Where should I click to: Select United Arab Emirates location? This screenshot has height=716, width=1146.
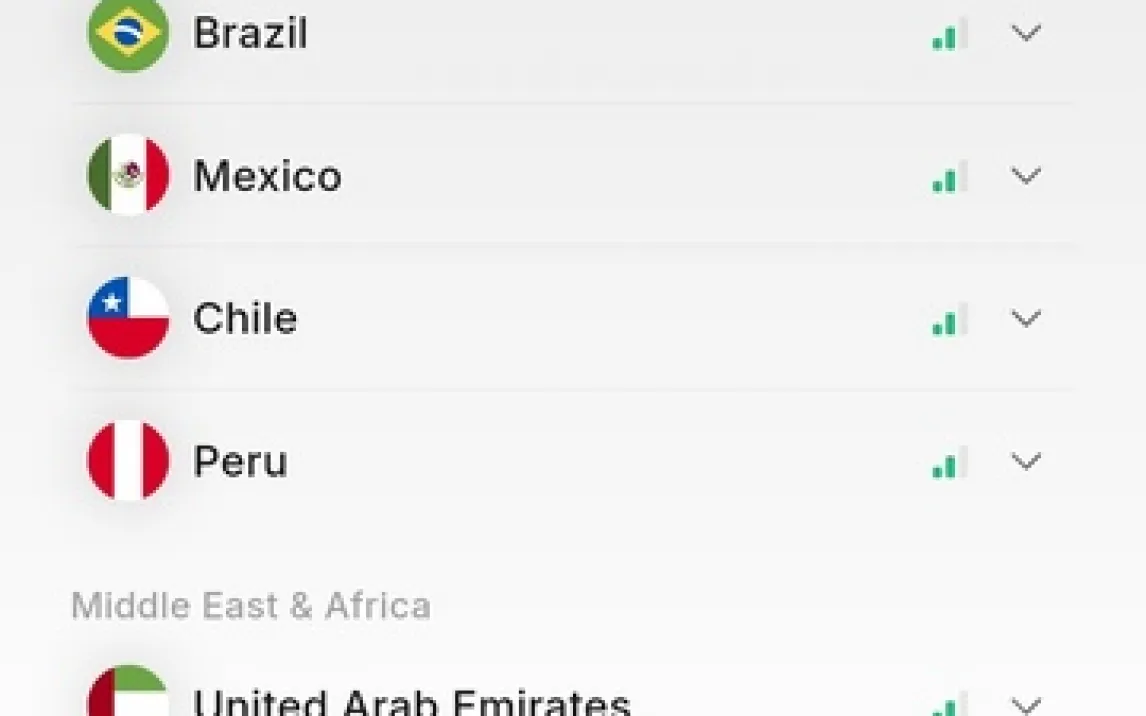411,702
